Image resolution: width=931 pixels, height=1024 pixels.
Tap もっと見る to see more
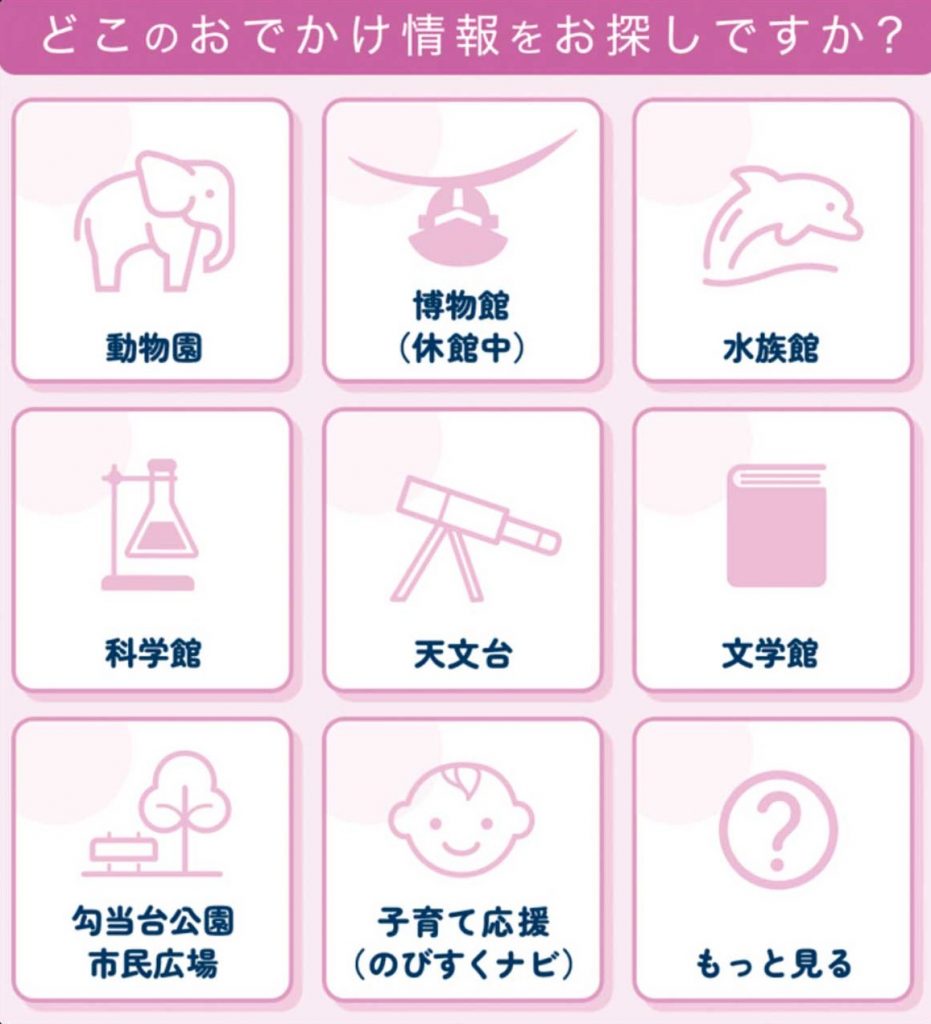click(772, 860)
